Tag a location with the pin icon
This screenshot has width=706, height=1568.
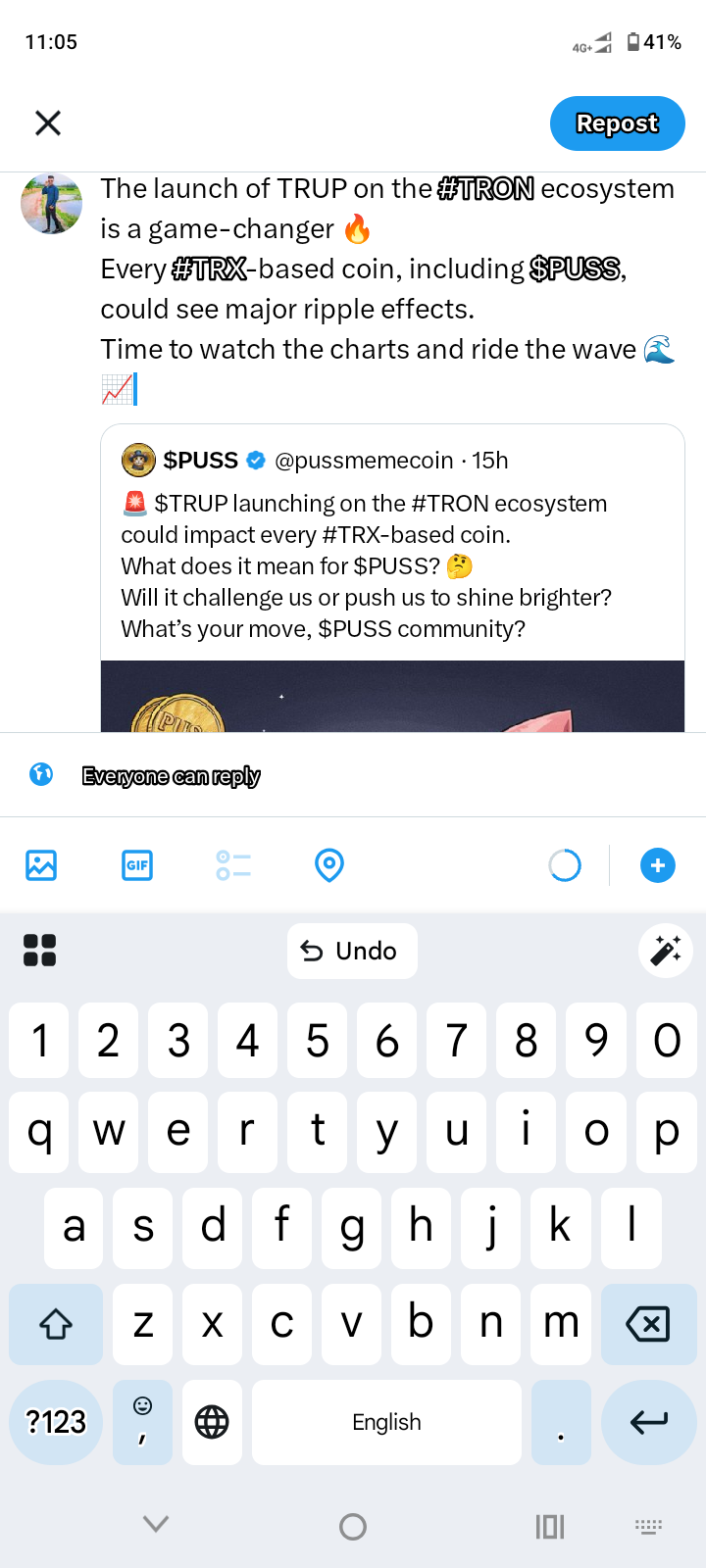click(x=329, y=865)
